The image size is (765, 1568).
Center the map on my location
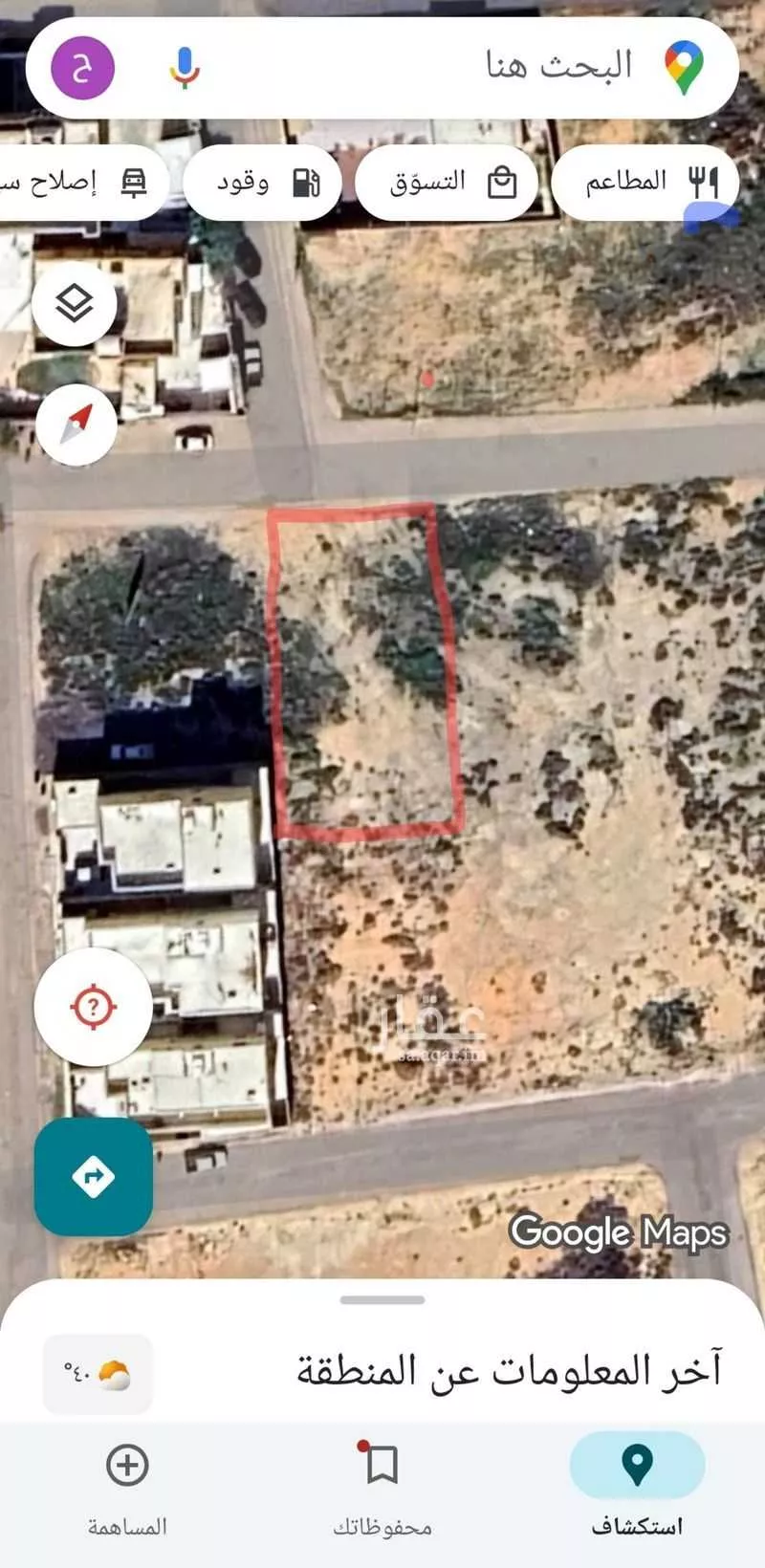(93, 1006)
